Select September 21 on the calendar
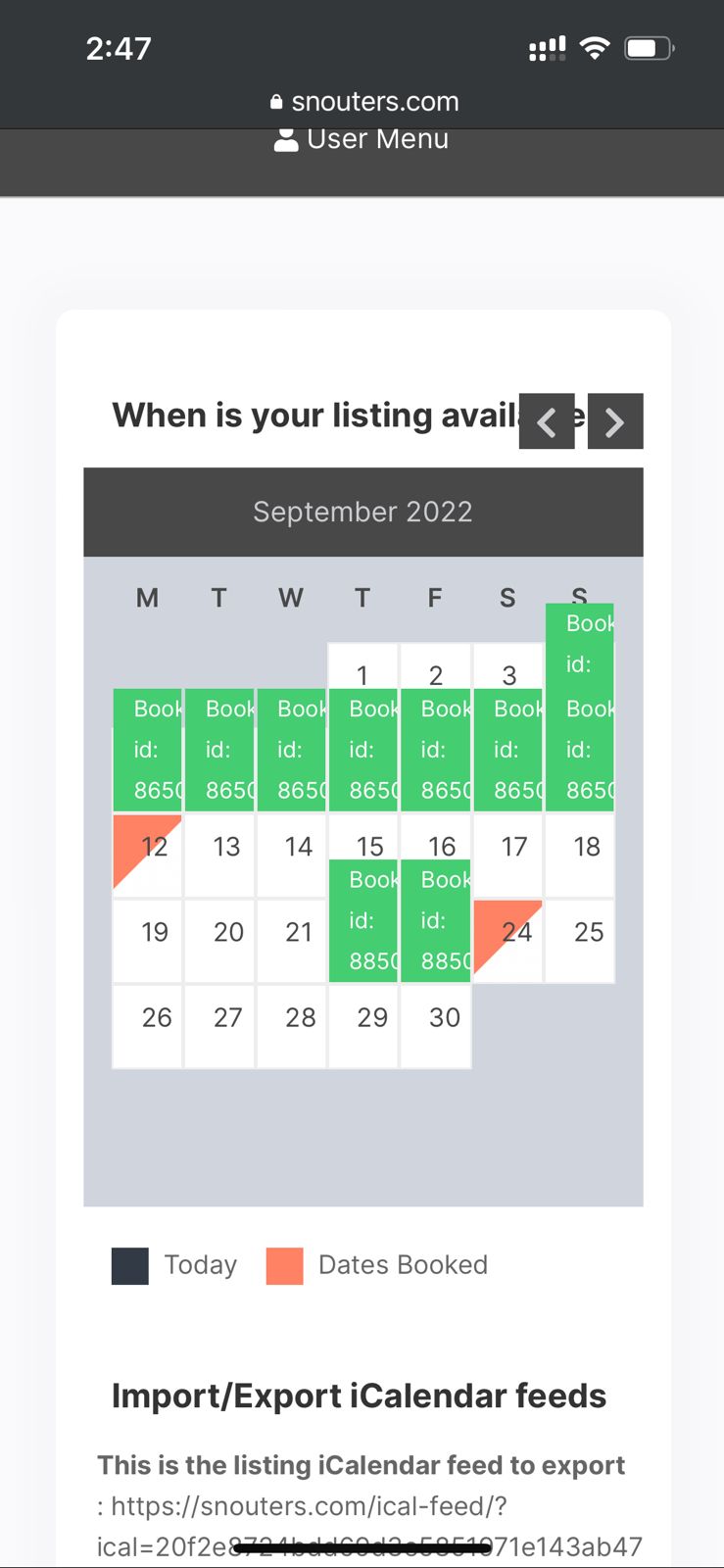 [x=291, y=941]
